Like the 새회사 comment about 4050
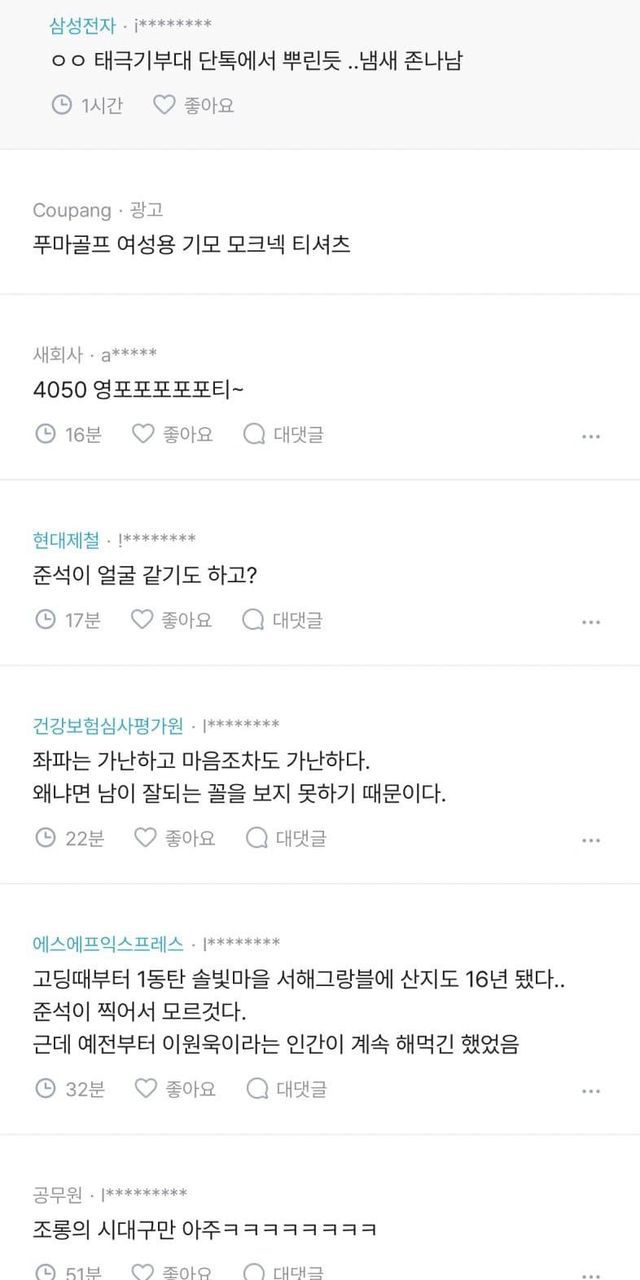The image size is (640, 1280). 172,434
